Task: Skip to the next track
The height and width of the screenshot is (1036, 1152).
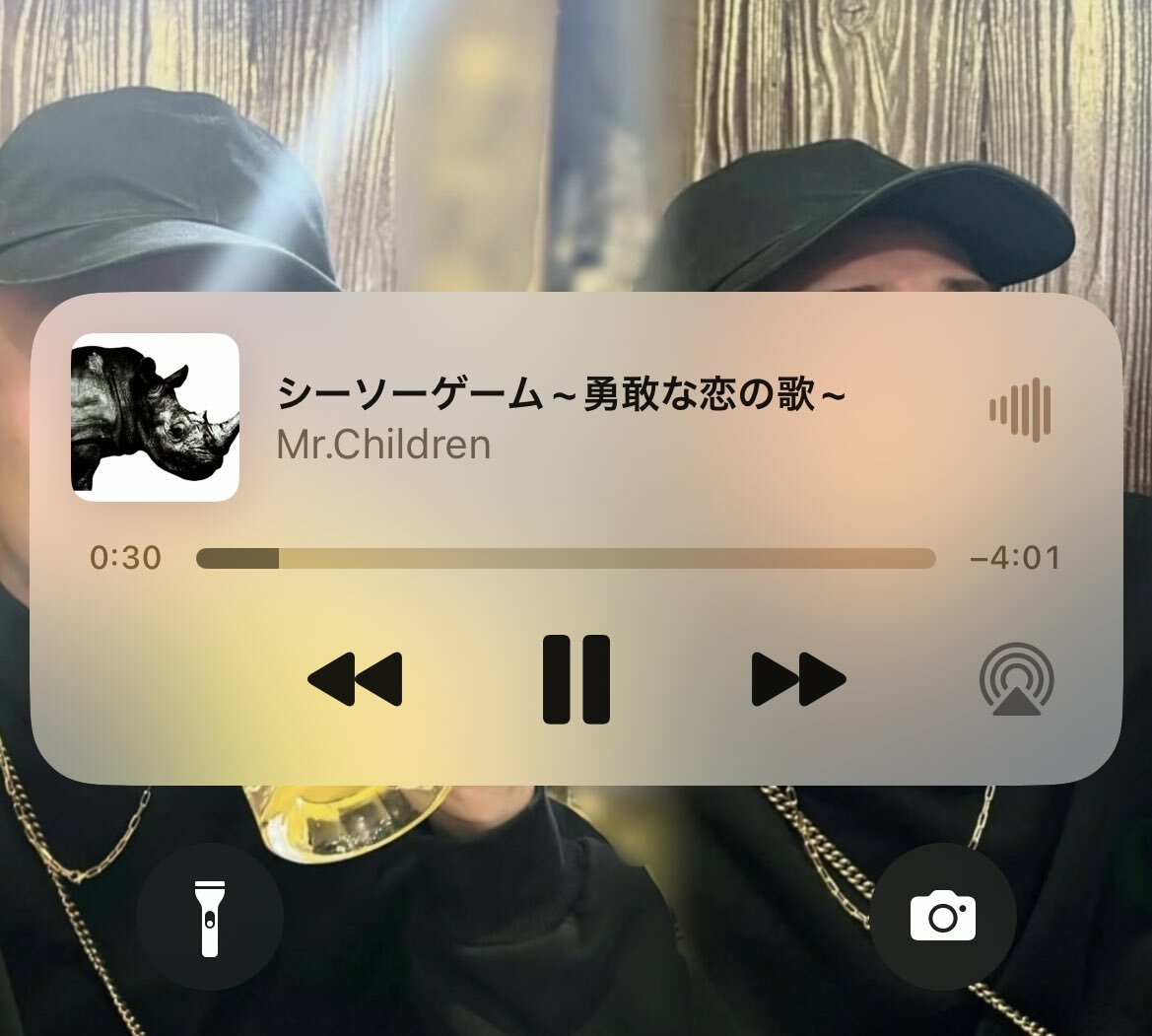Action: coord(798,679)
